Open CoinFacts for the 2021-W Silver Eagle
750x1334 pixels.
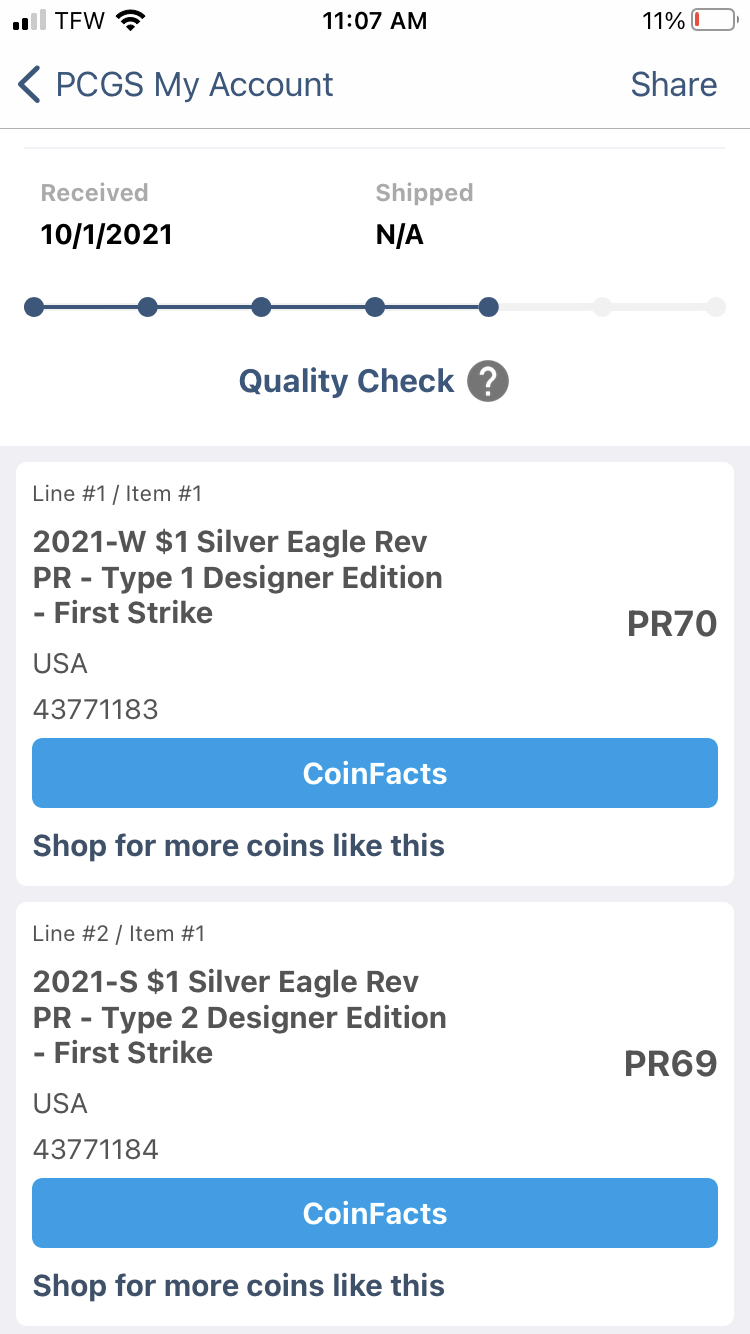375,773
